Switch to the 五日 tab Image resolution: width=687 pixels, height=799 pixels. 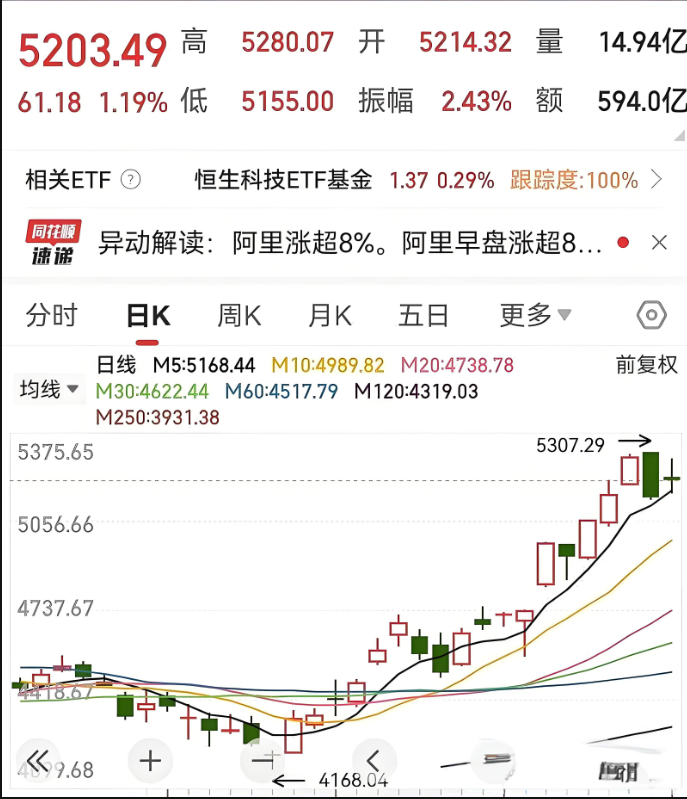pyautogui.click(x=423, y=316)
